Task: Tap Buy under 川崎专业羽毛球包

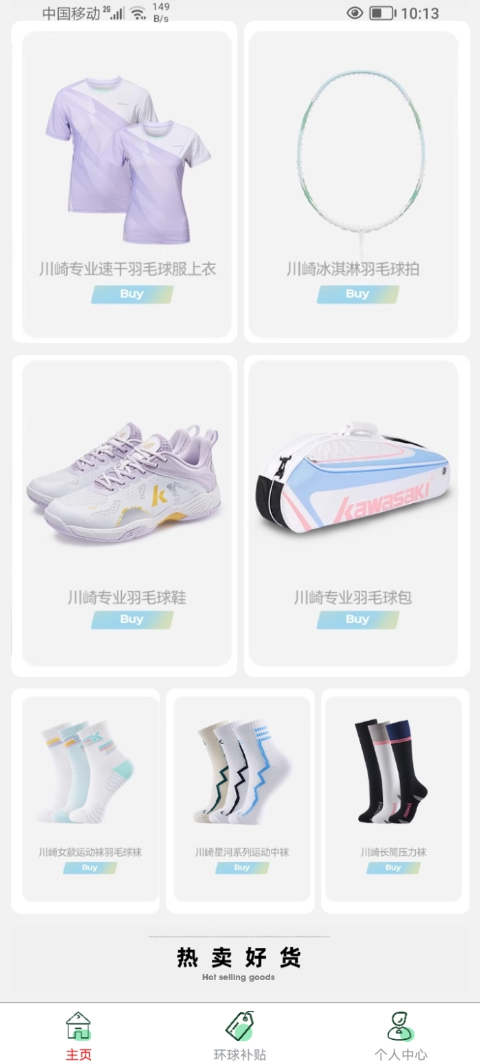Action: (x=357, y=620)
